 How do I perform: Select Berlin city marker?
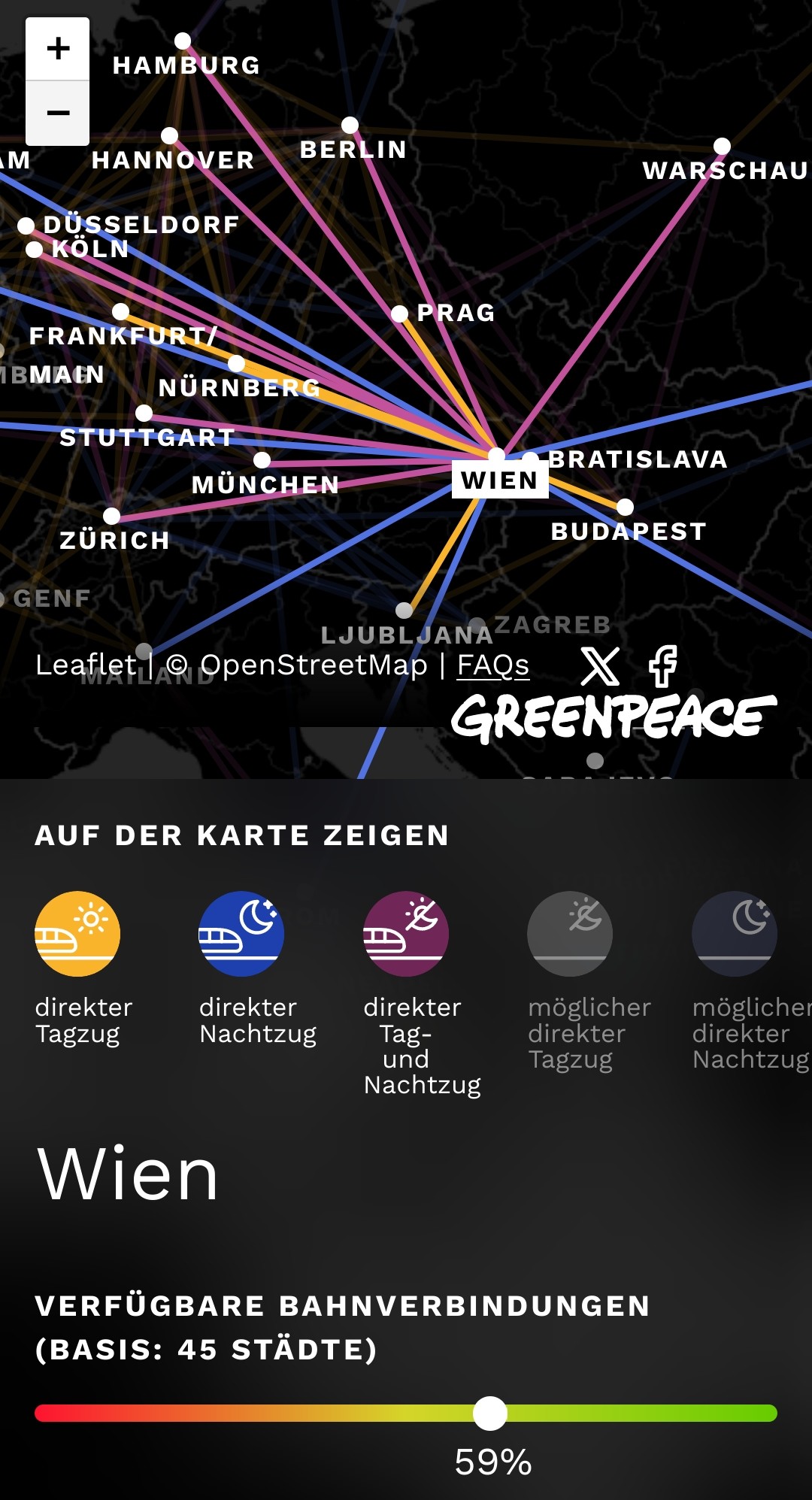click(x=350, y=125)
